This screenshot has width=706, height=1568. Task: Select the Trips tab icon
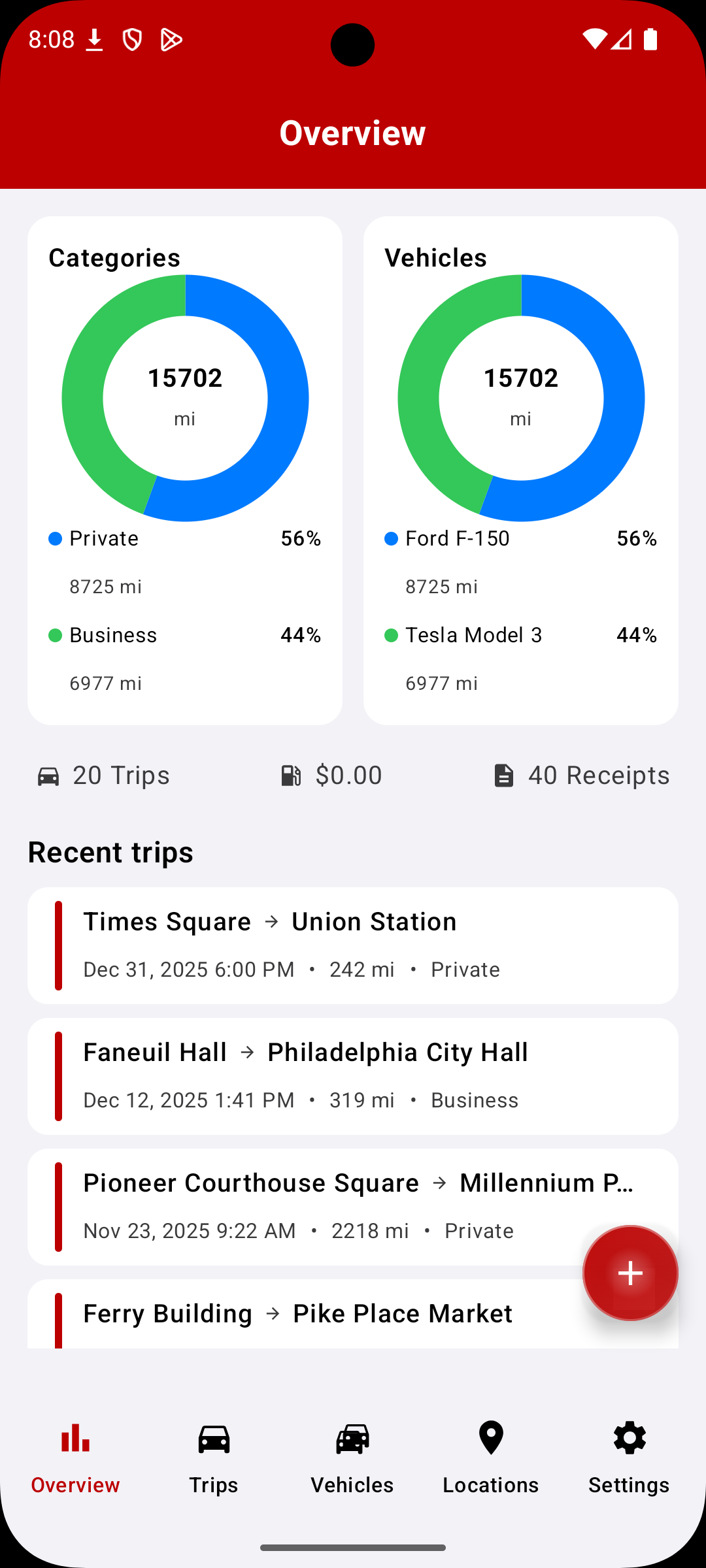[x=213, y=1438]
